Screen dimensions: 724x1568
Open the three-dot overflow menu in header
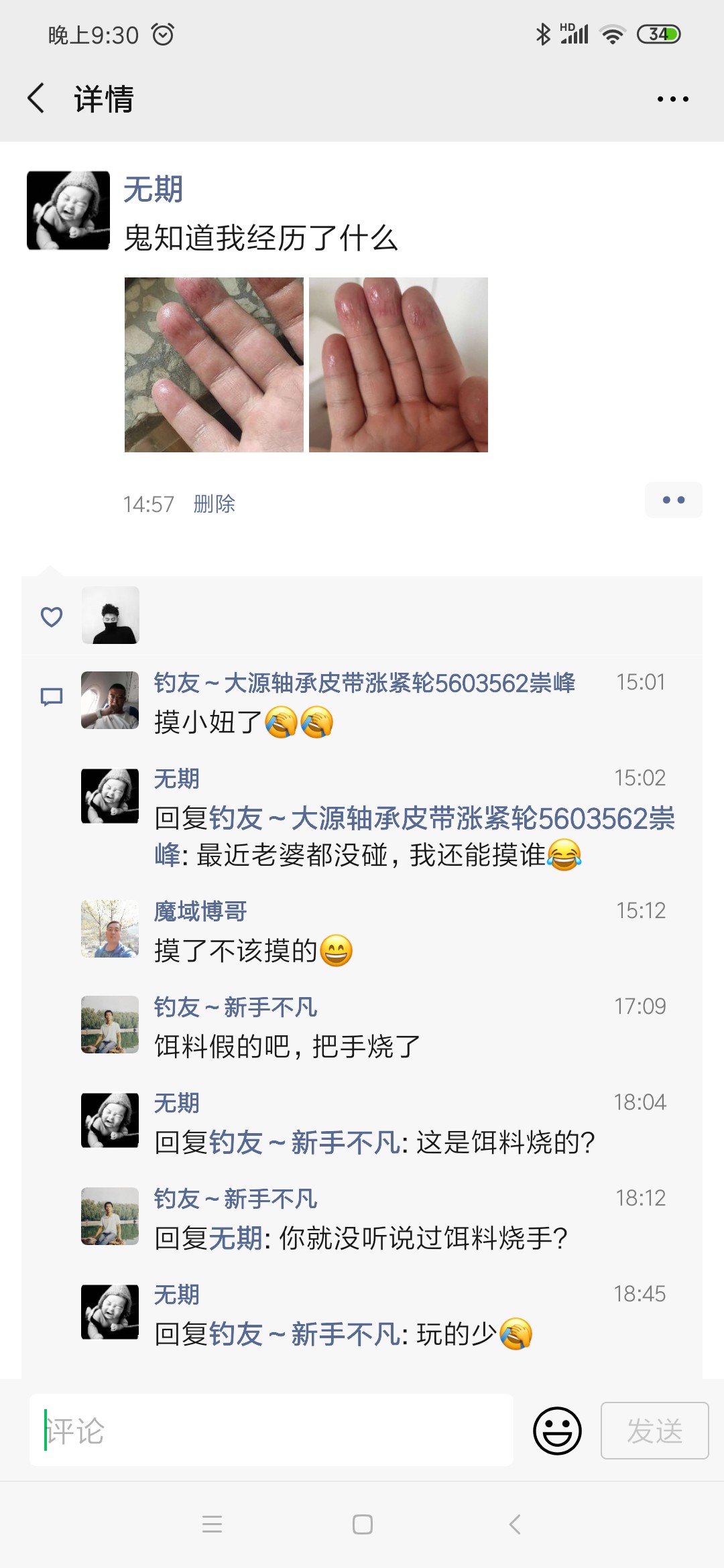tap(672, 99)
